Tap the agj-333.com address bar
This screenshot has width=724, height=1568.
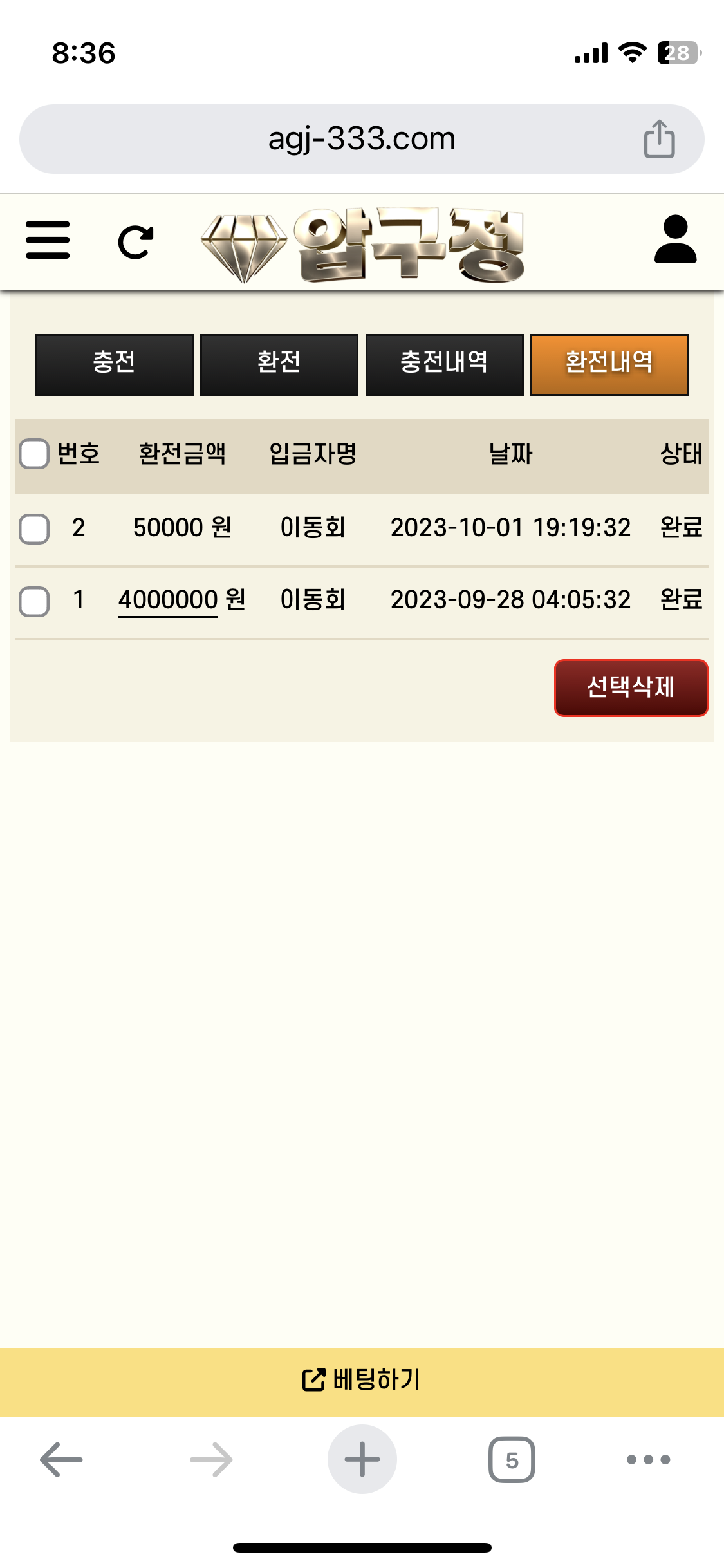click(x=362, y=139)
